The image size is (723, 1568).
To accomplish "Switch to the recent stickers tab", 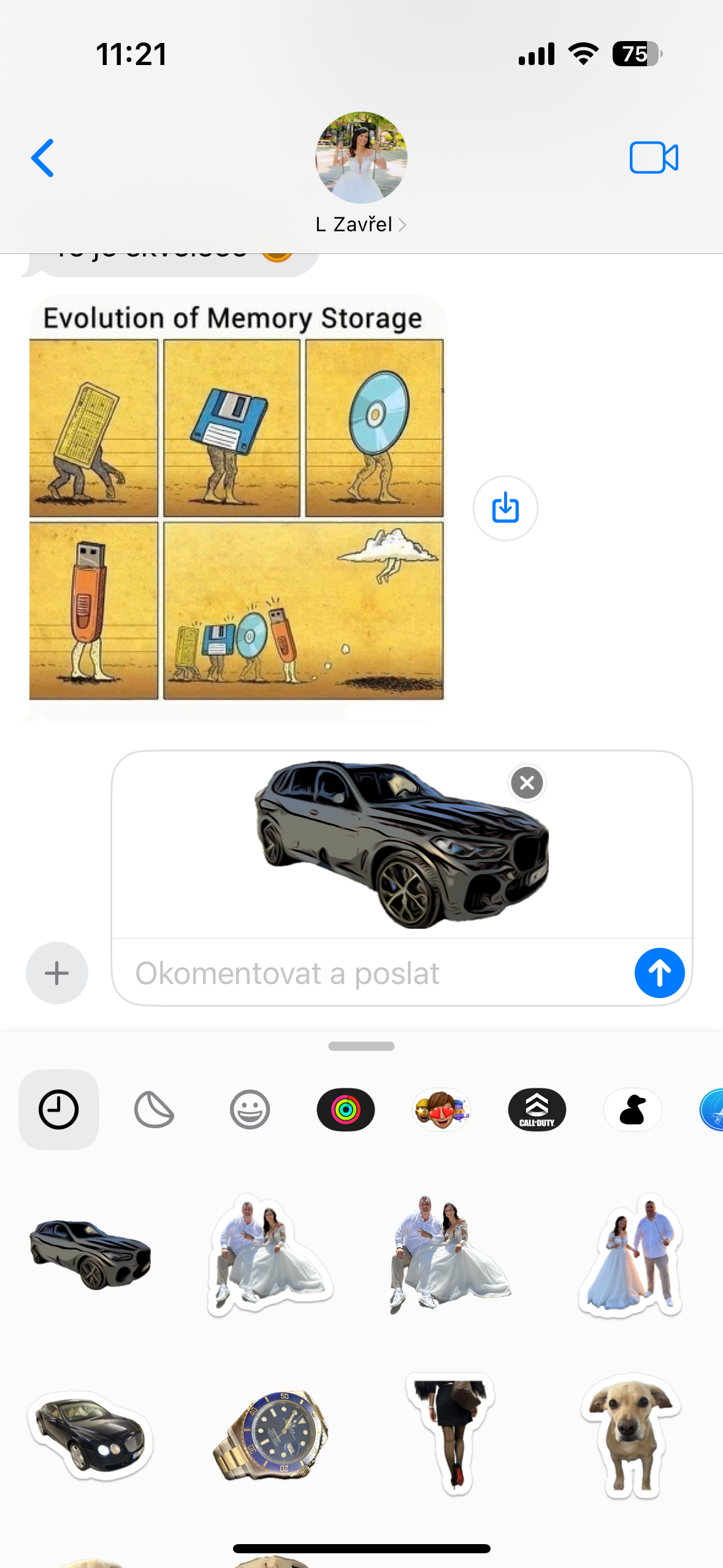I will pyautogui.click(x=58, y=1109).
